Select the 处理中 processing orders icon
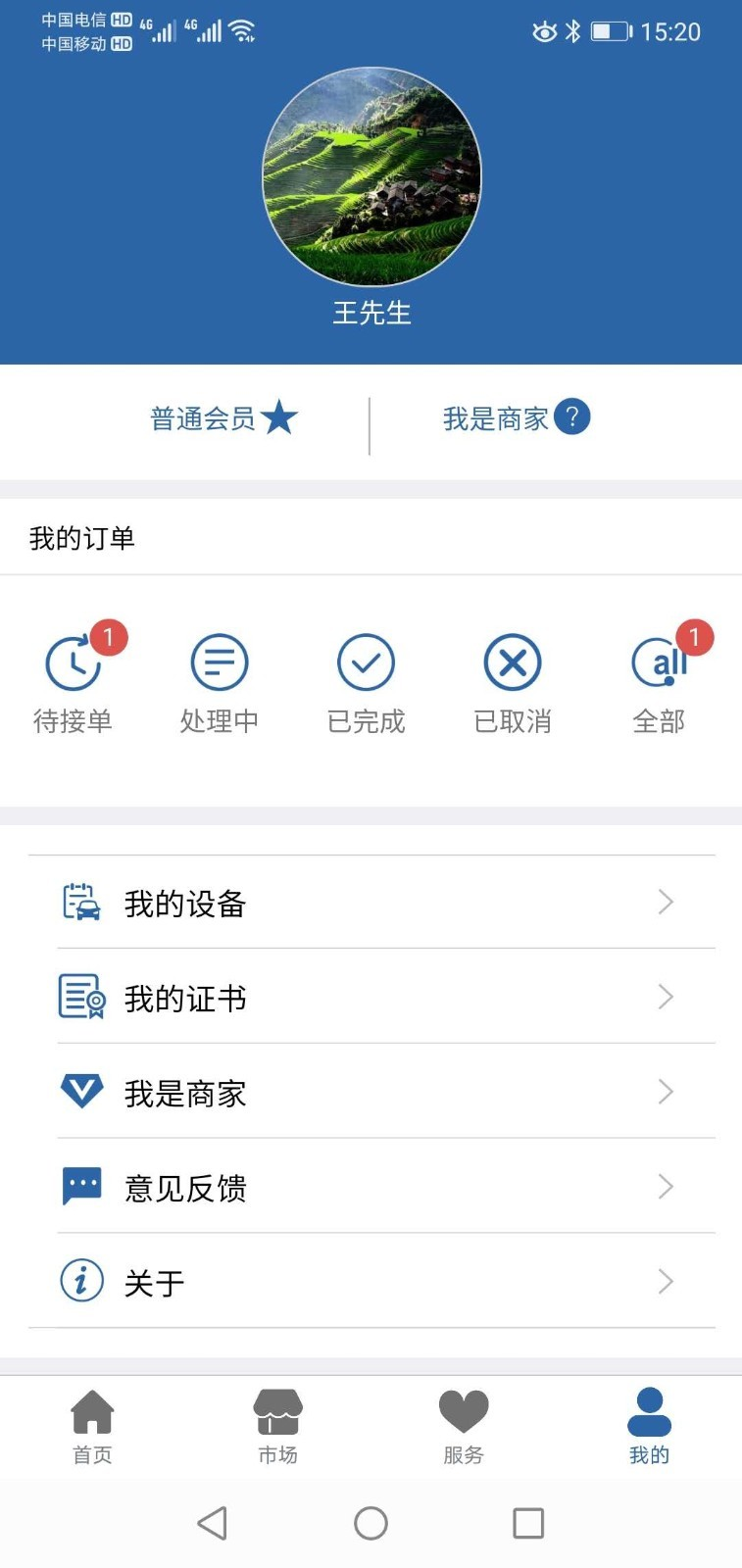Viewport: 742px width, 1568px height. 219,661
